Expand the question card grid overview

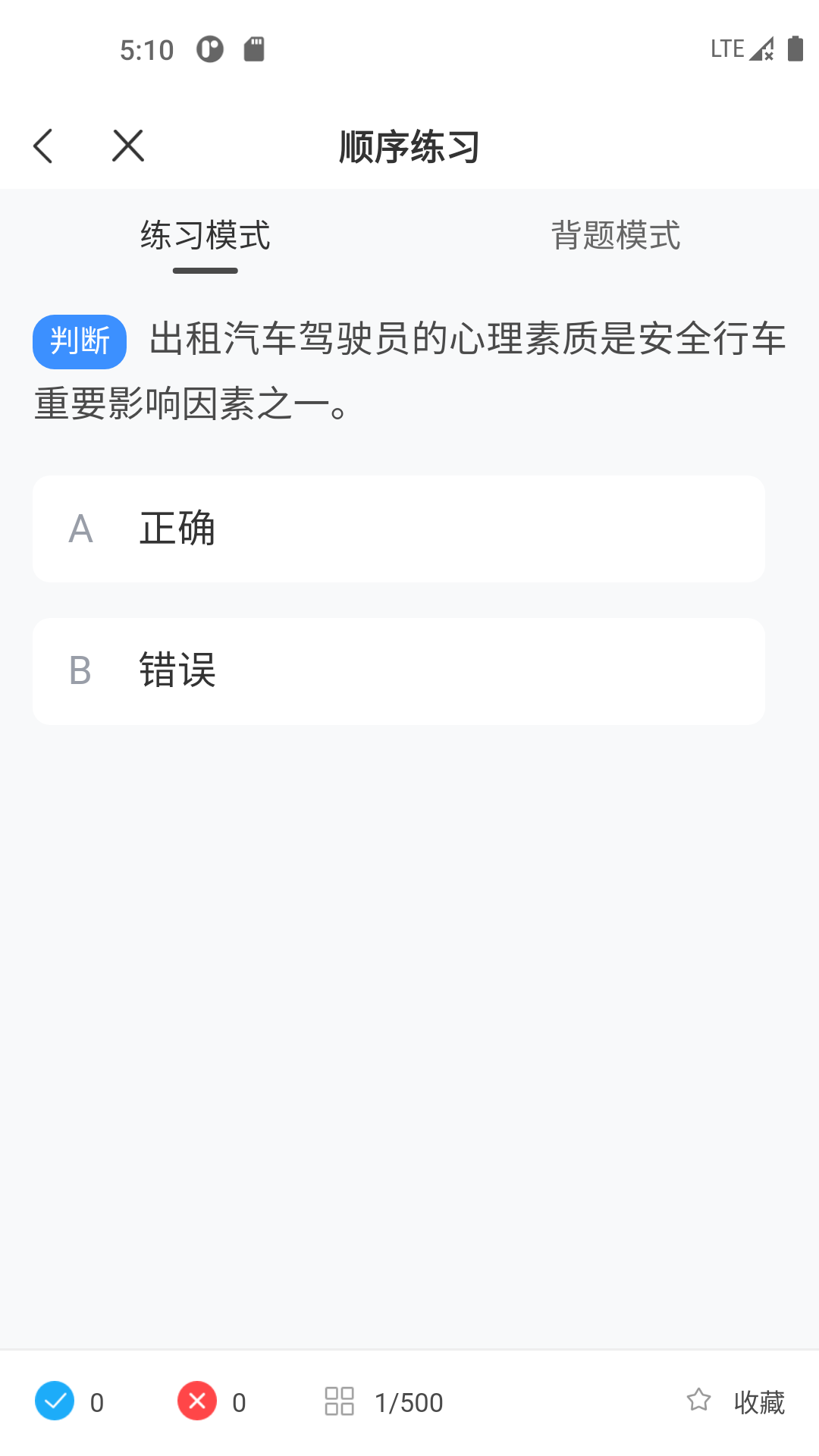click(340, 1401)
